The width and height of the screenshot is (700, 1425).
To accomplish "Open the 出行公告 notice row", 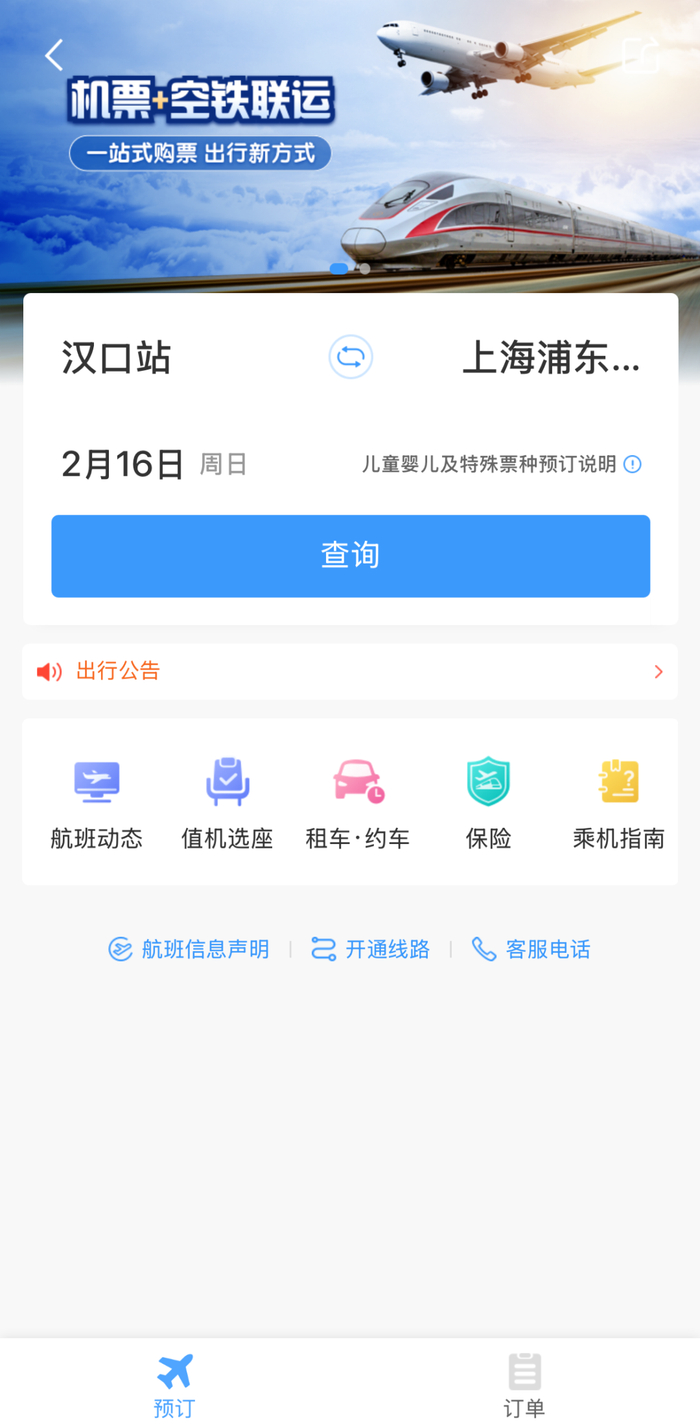I will (350, 671).
